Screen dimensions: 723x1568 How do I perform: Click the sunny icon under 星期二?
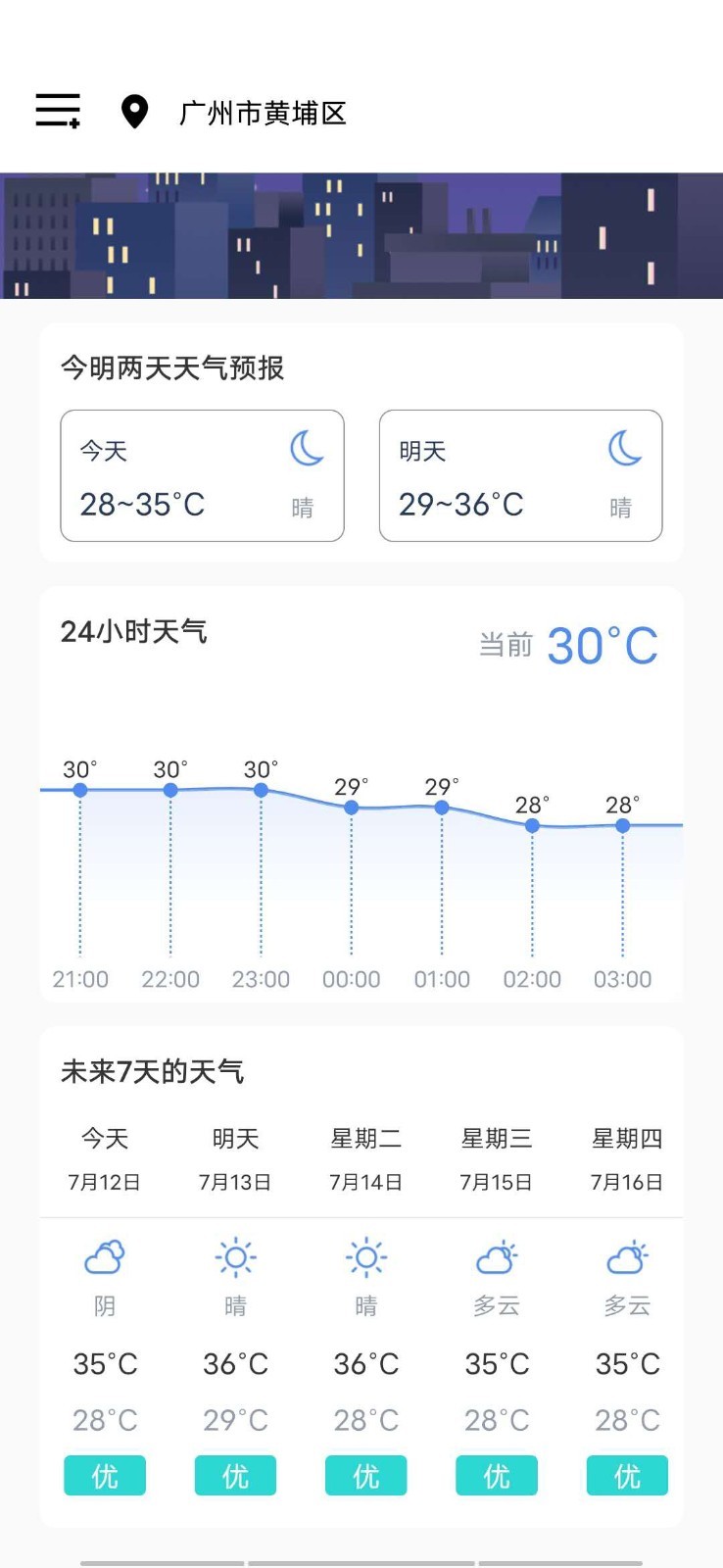coord(365,1255)
